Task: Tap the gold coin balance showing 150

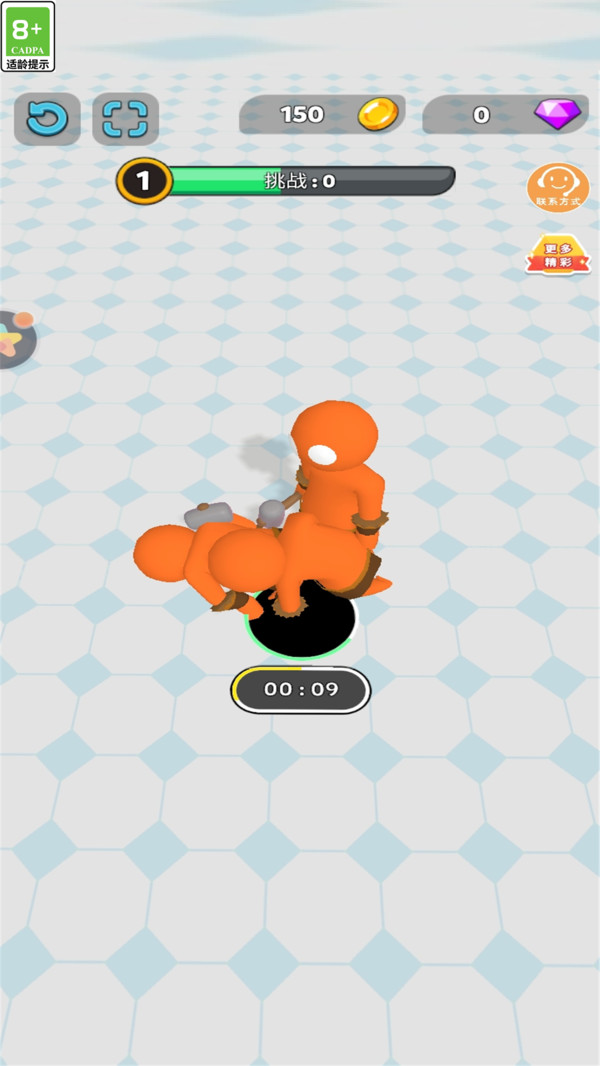Action: (322, 114)
